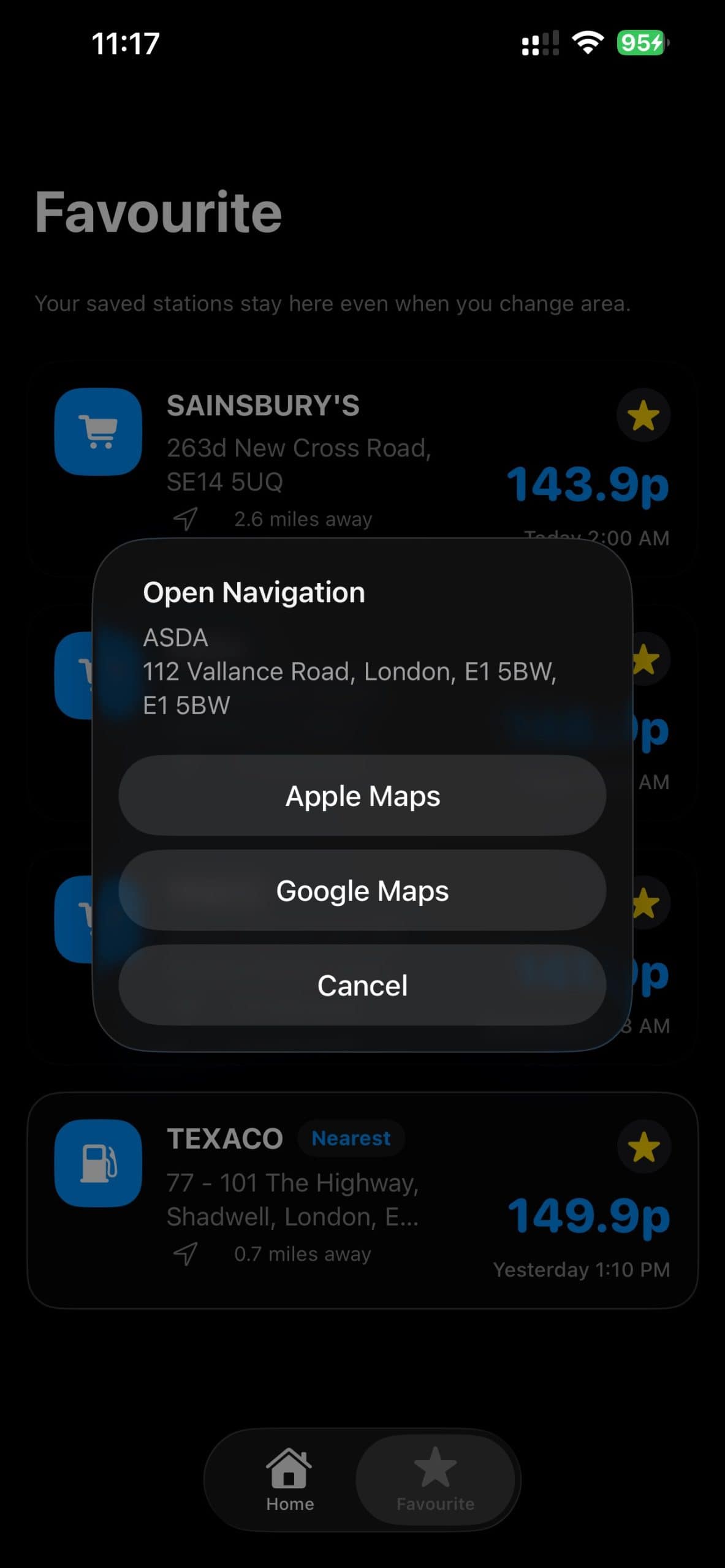
Task: Select the Favourite star icon in bottom navigation
Action: click(435, 1465)
